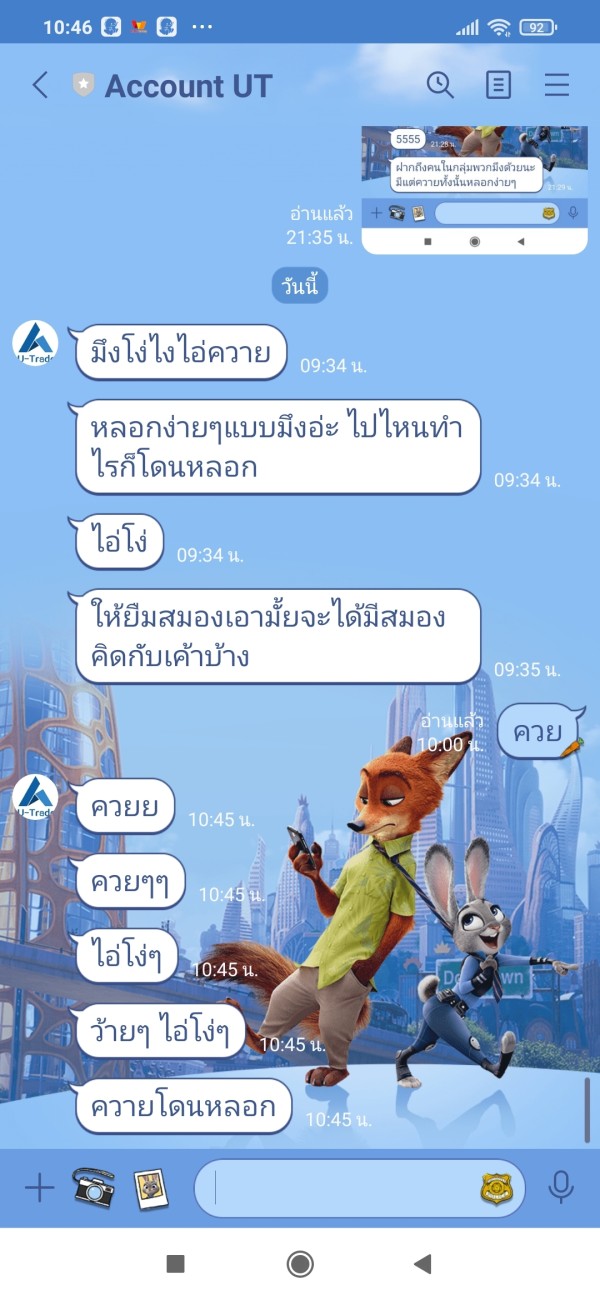Tap the system home button
600x1300 pixels.
[x=300, y=1264]
